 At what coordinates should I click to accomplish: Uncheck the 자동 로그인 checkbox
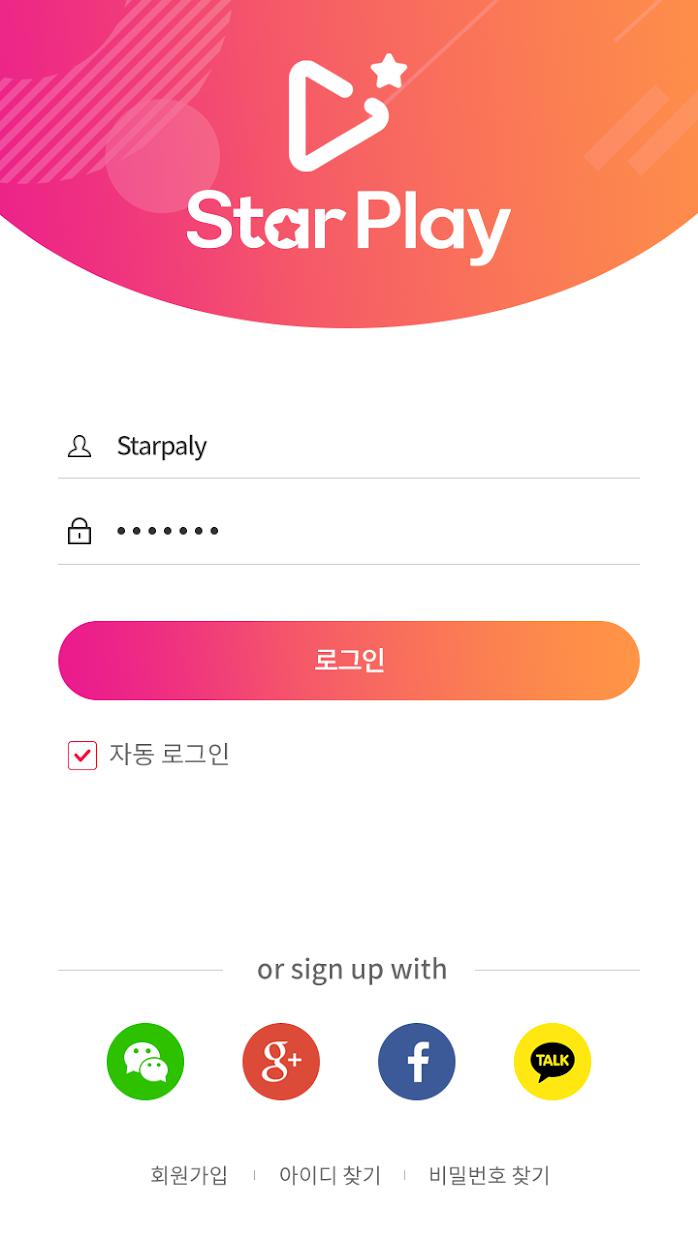(82, 755)
